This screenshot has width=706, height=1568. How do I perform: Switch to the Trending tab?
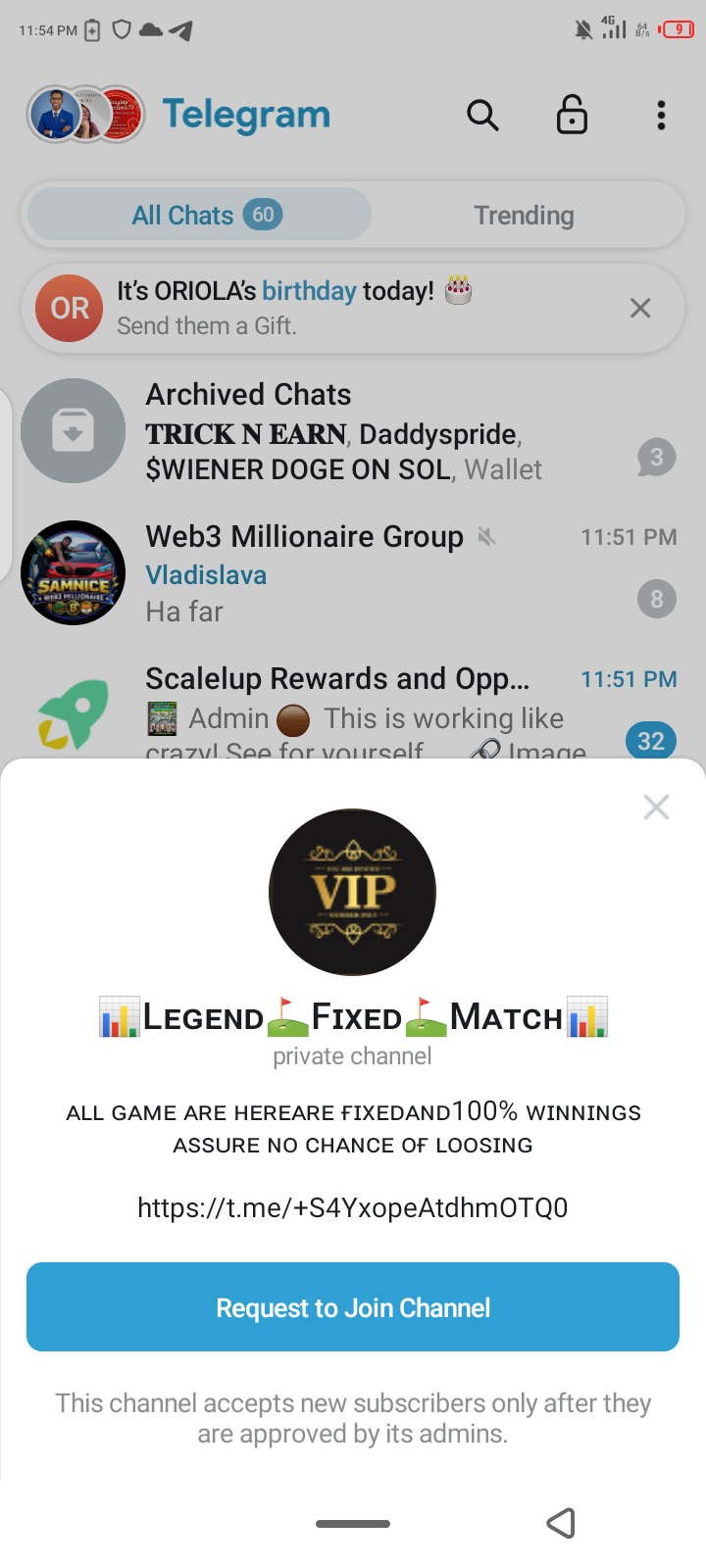pyautogui.click(x=524, y=216)
